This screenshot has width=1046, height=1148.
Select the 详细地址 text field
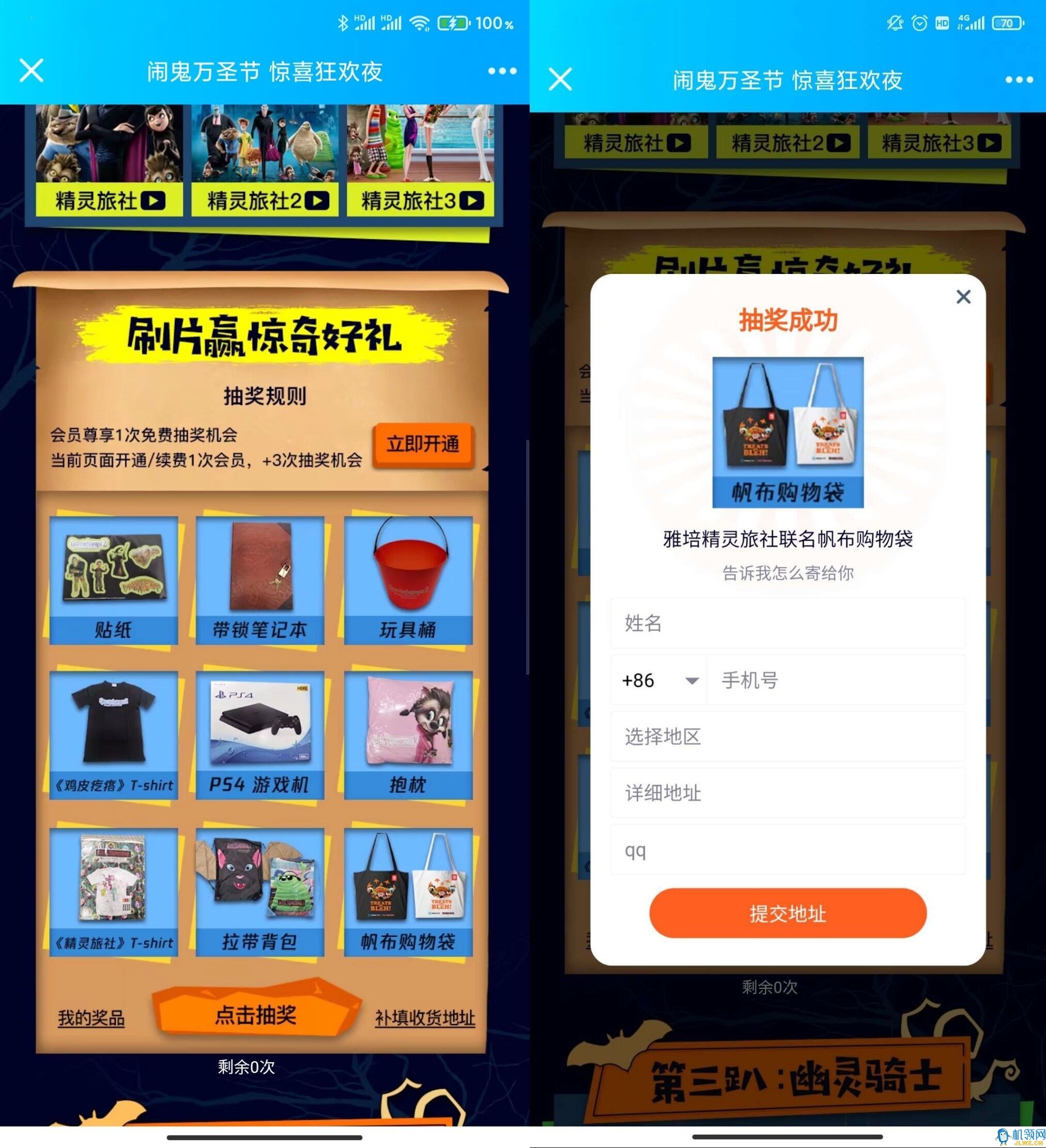[788, 793]
